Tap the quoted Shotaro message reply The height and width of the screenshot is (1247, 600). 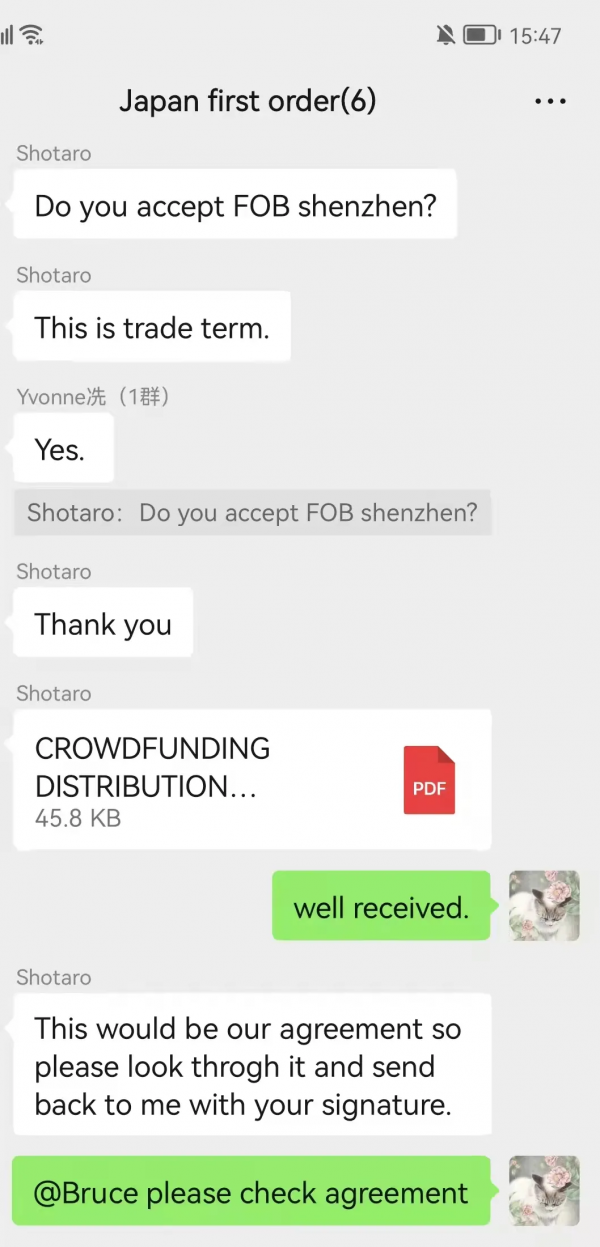pos(252,513)
